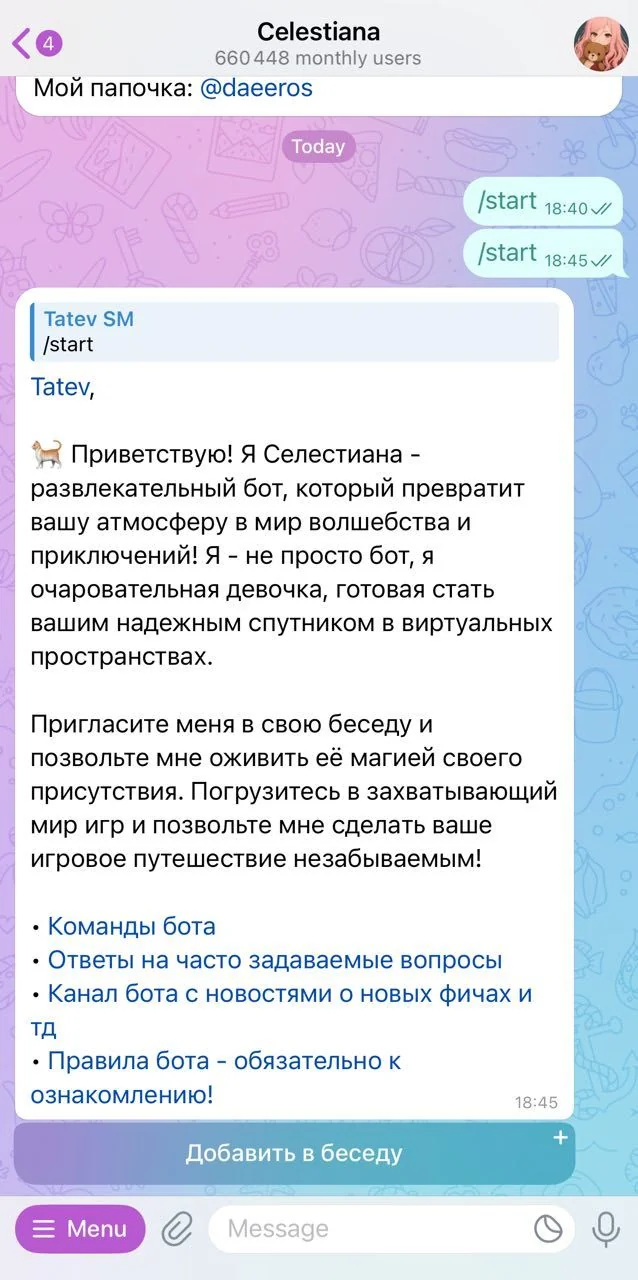The width and height of the screenshot is (638, 1280).
Task: Tap the paperclip attach icon
Action: pos(177,1229)
